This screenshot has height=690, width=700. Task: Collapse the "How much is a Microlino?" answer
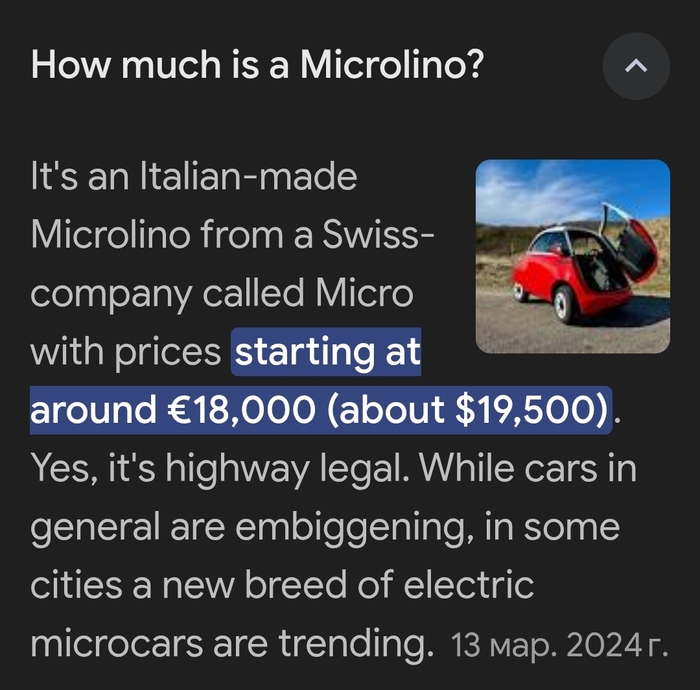click(636, 67)
